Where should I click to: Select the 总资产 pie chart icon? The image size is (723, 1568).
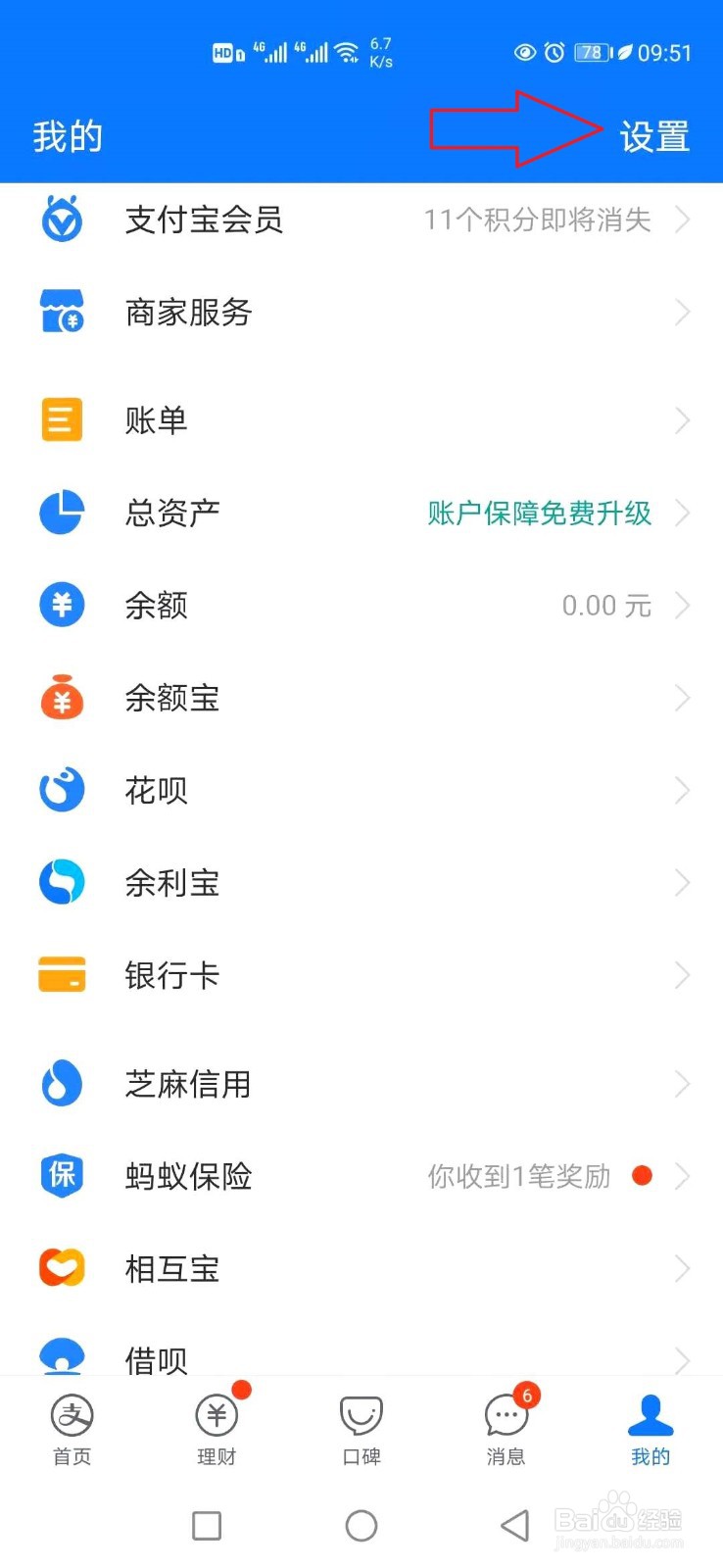point(61,513)
